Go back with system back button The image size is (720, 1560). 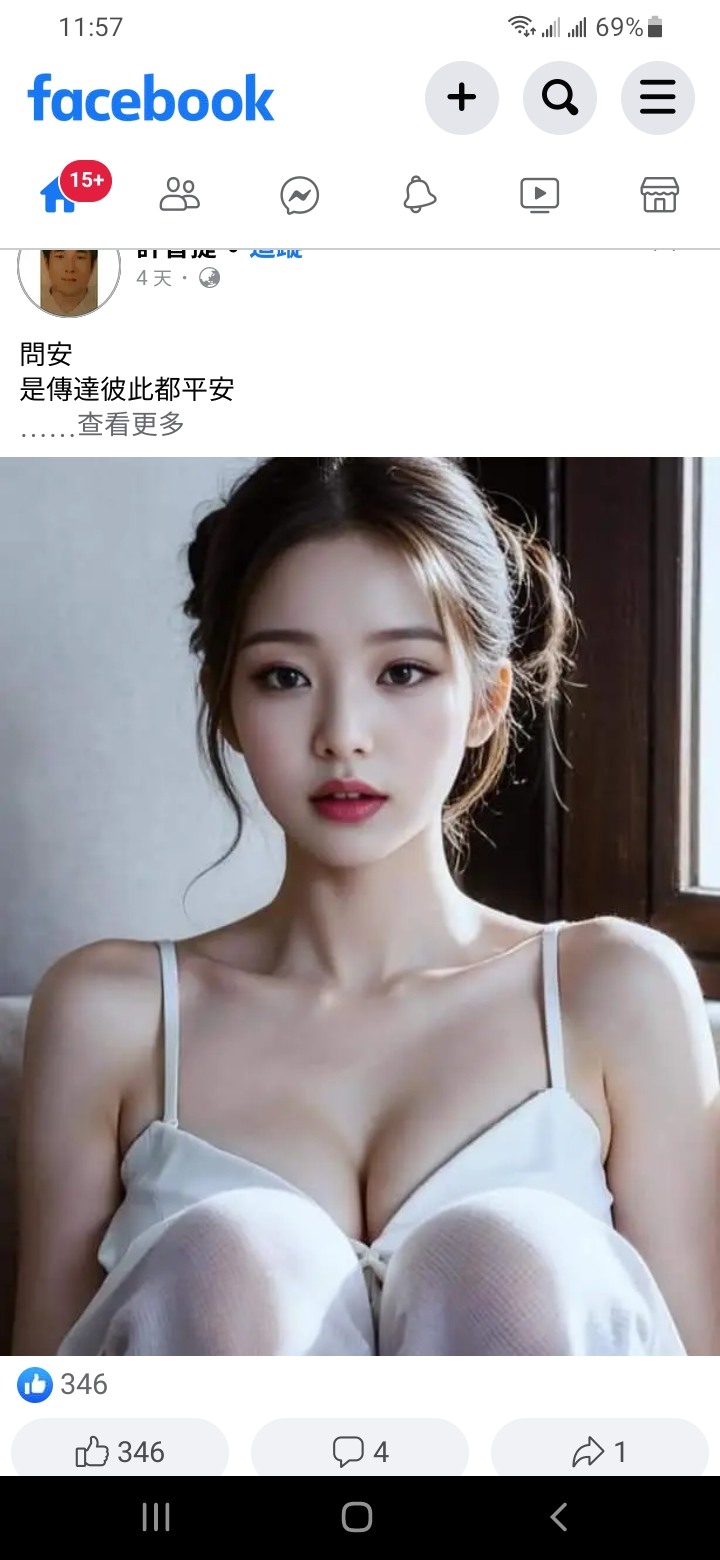point(559,1517)
